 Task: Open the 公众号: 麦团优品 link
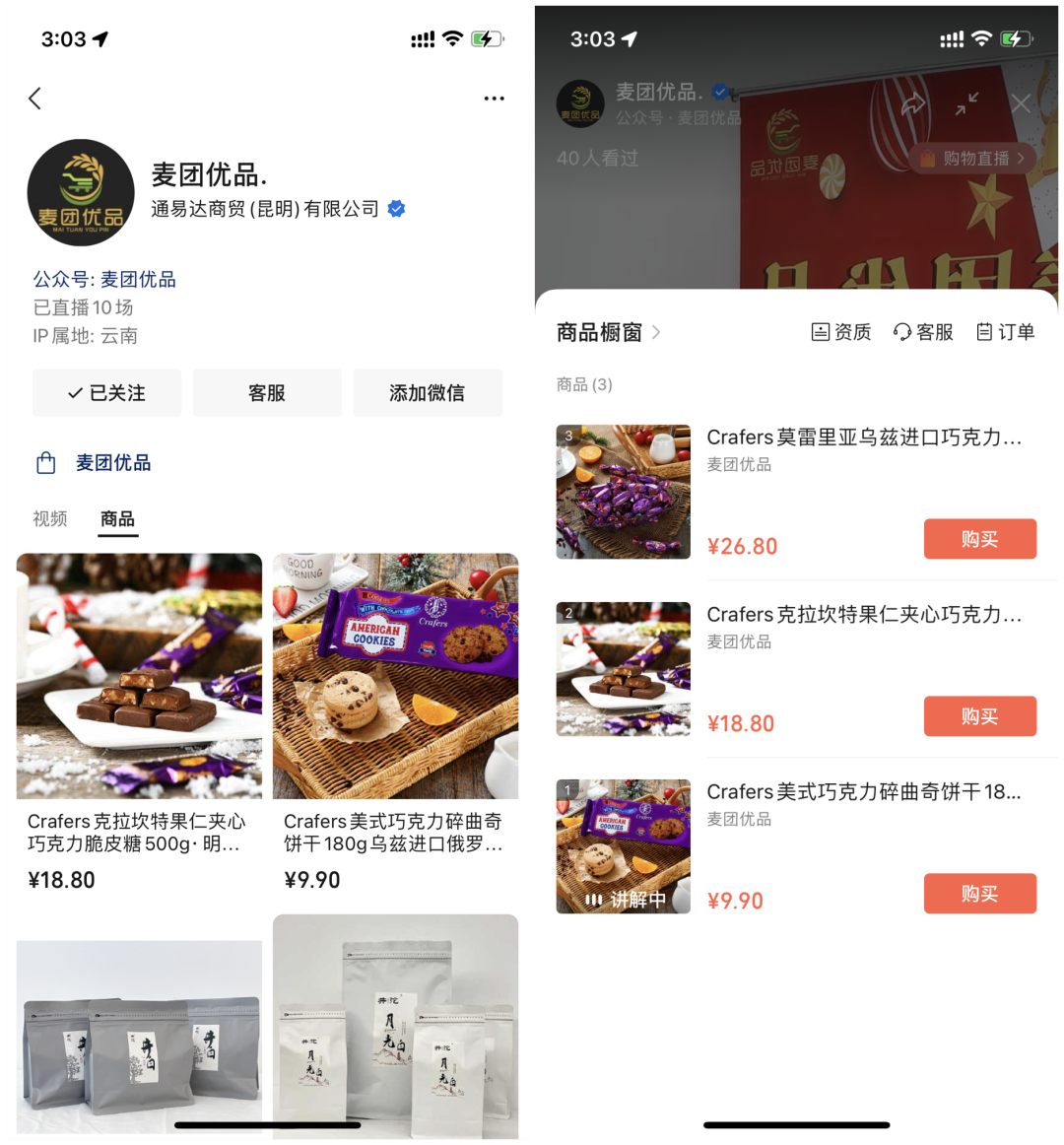(104, 280)
